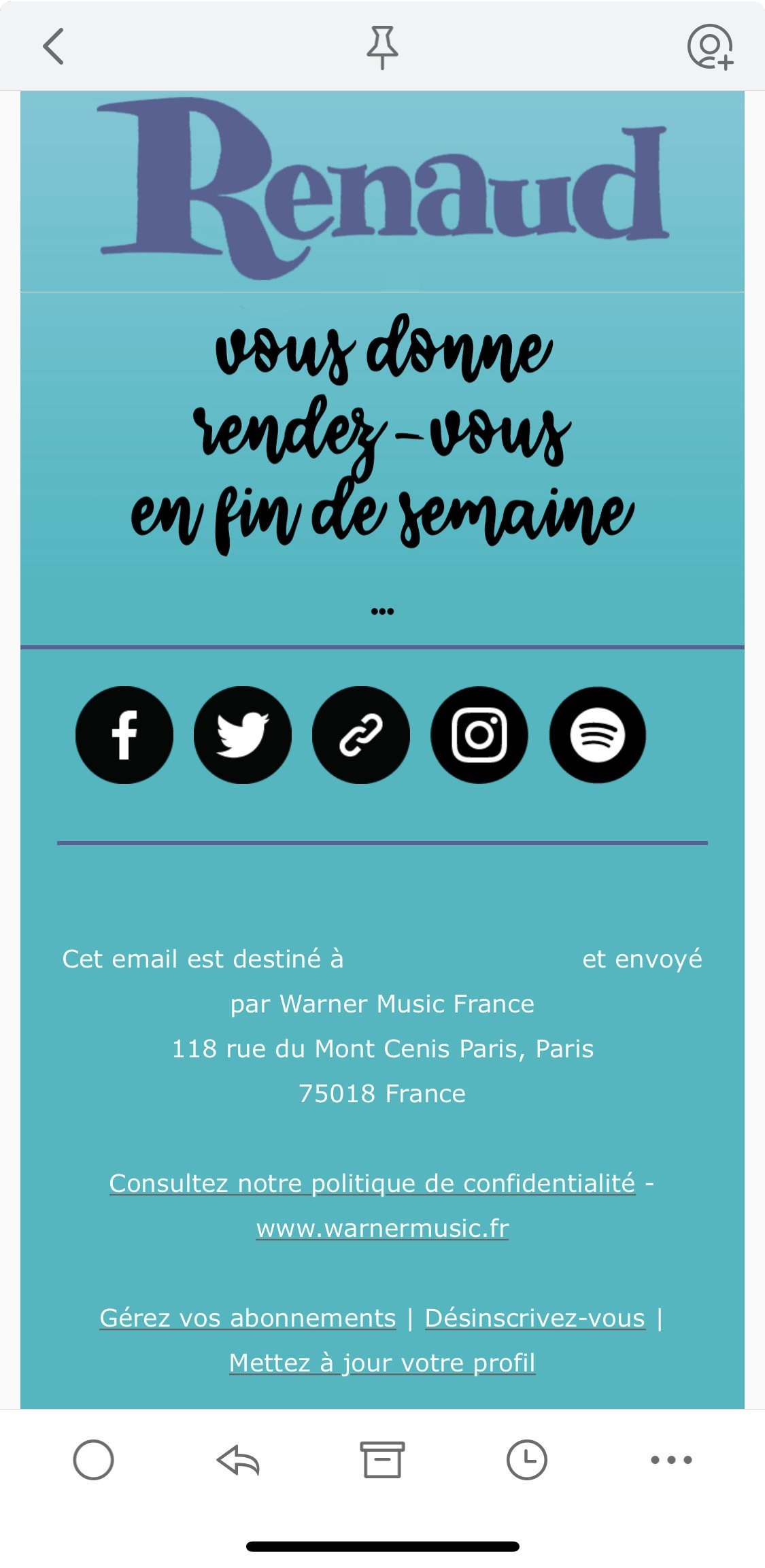Open the website link icon
Image resolution: width=765 pixels, height=1568 pixels.
coord(361,735)
